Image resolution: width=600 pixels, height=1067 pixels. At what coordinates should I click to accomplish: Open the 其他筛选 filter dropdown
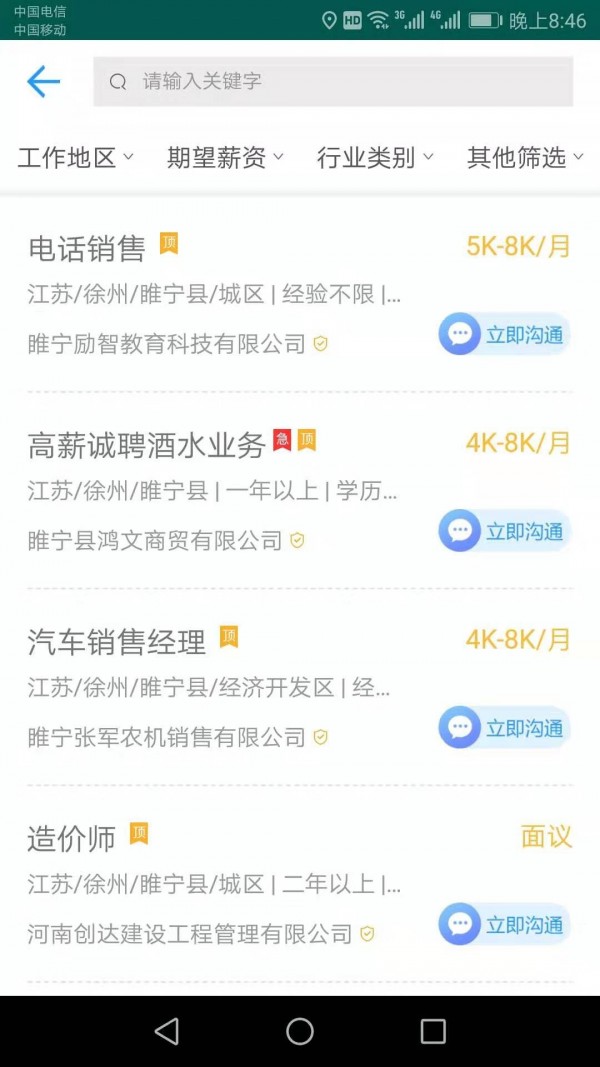point(525,157)
